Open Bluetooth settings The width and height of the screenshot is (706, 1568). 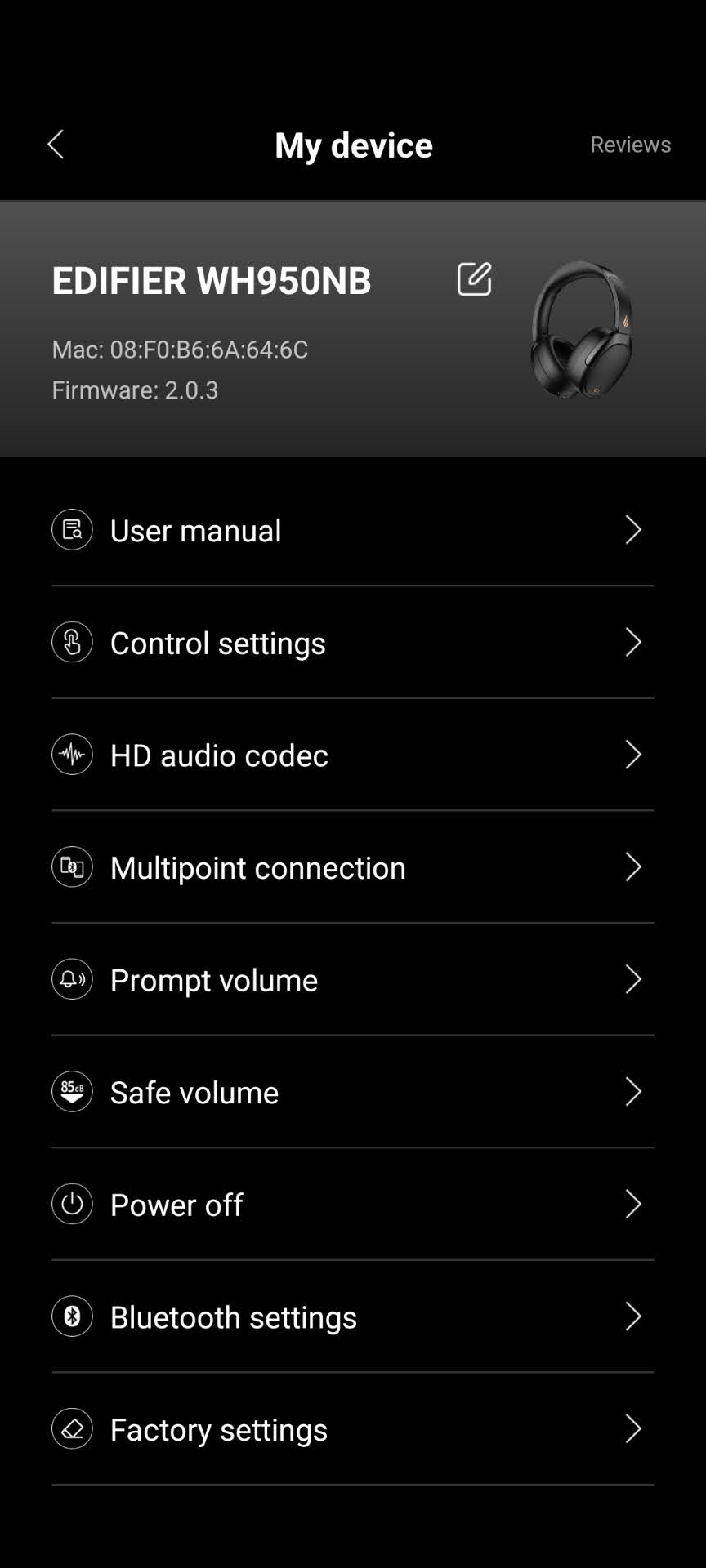[x=352, y=1316]
